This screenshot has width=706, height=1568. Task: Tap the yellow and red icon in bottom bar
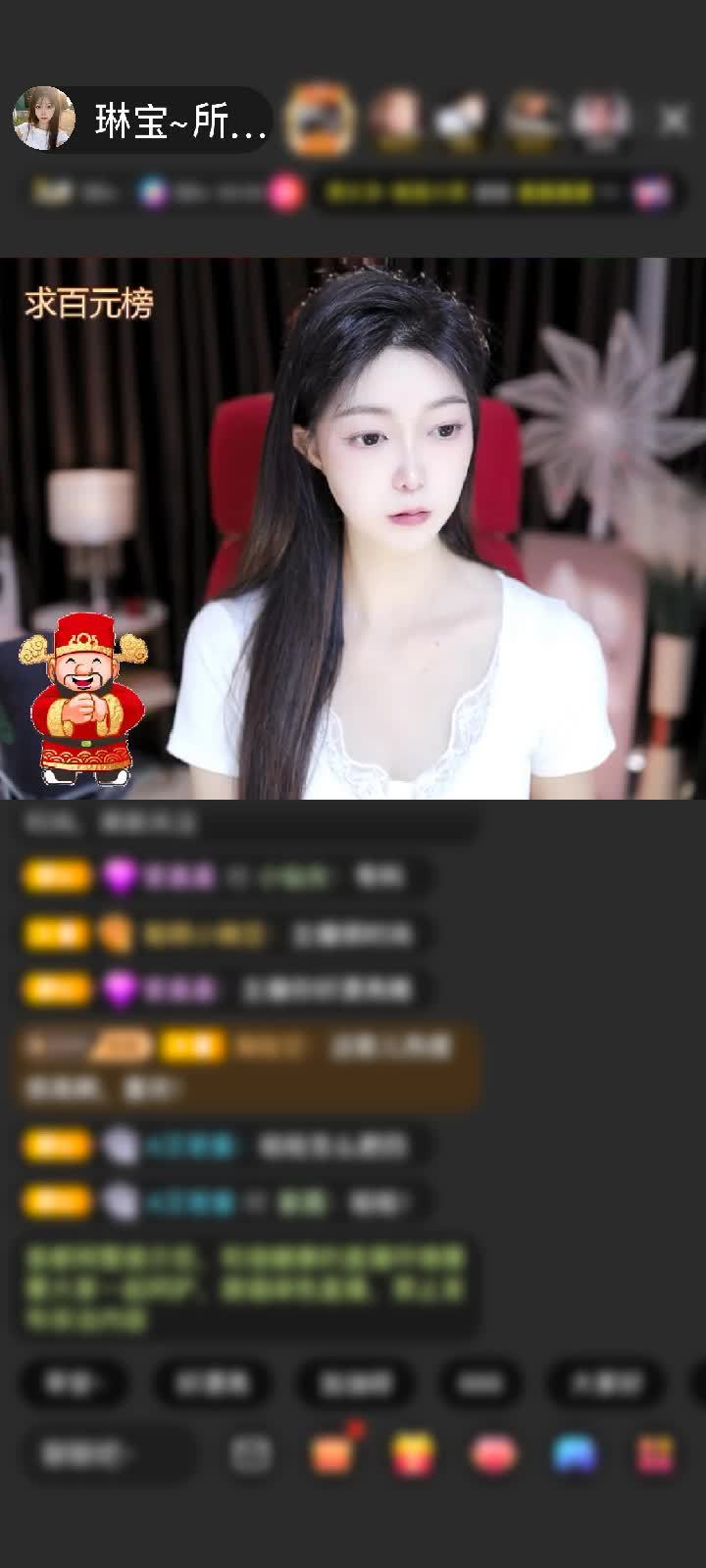click(x=413, y=1454)
